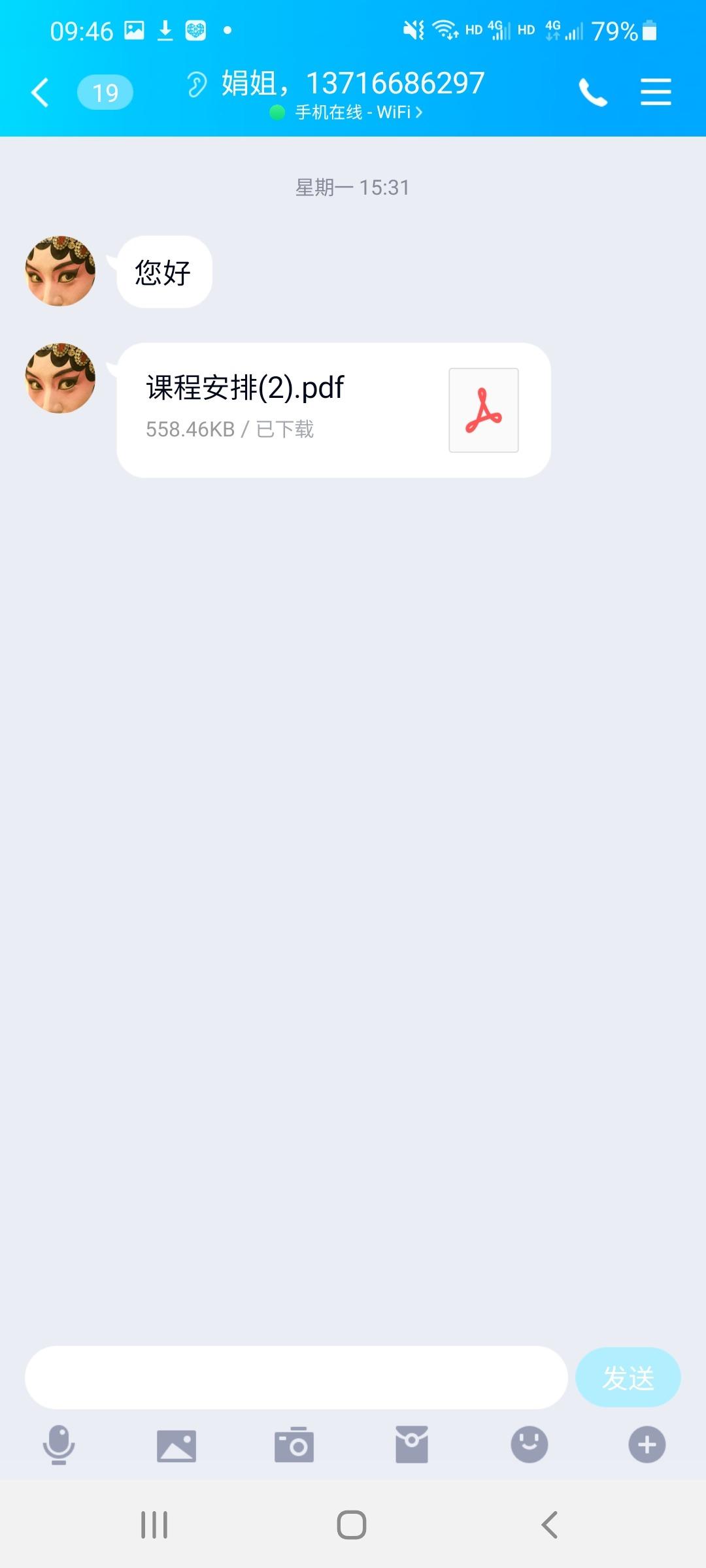Expand more options with the plus icon

(647, 1445)
